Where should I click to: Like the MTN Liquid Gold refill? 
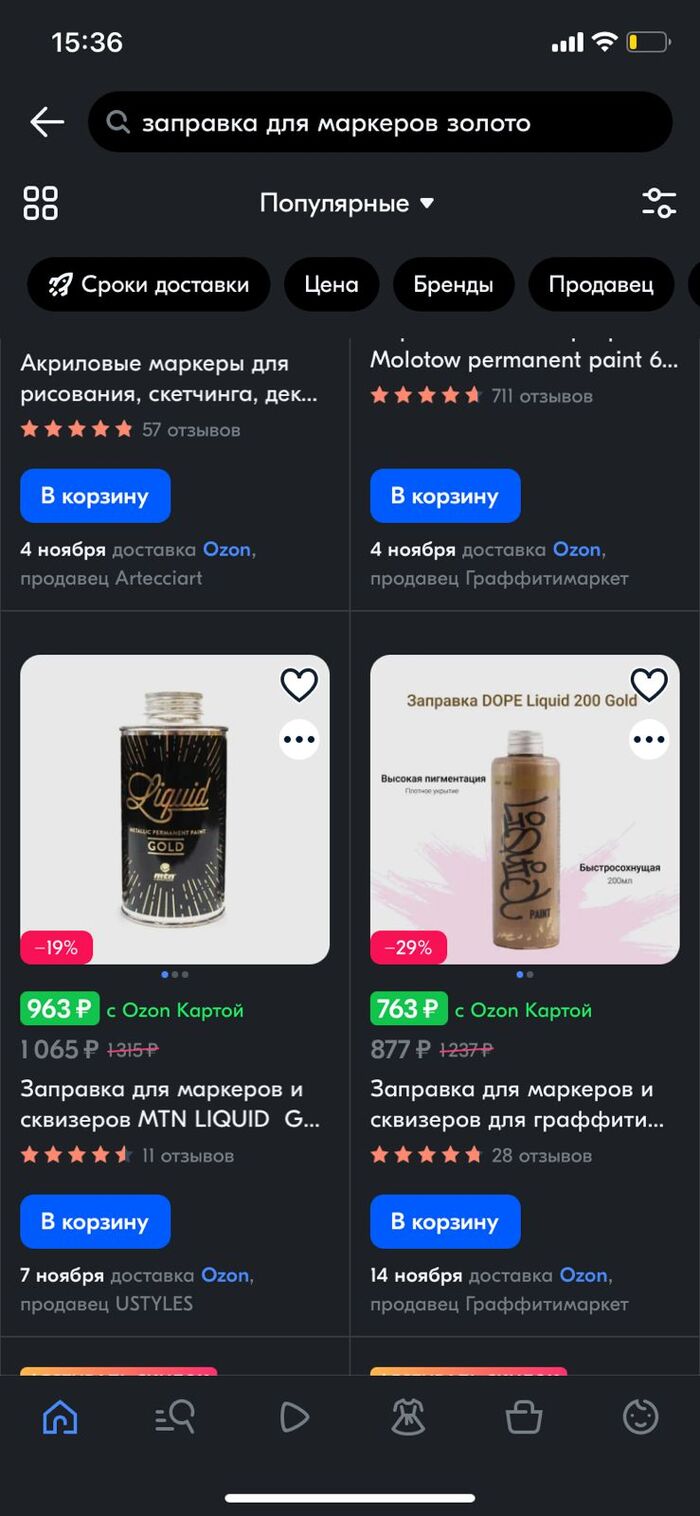[x=299, y=685]
